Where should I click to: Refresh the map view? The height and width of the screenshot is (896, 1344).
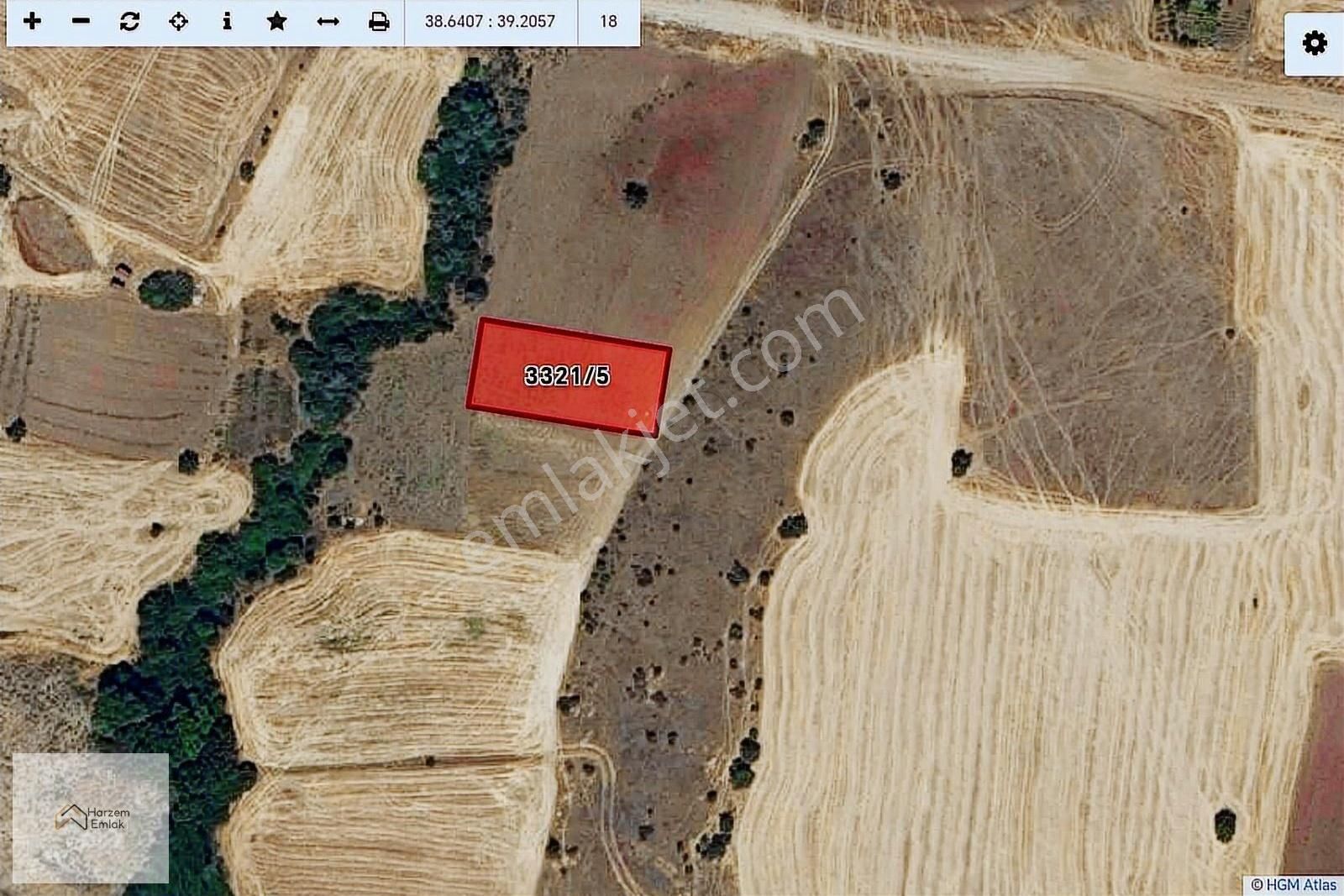pos(129,21)
